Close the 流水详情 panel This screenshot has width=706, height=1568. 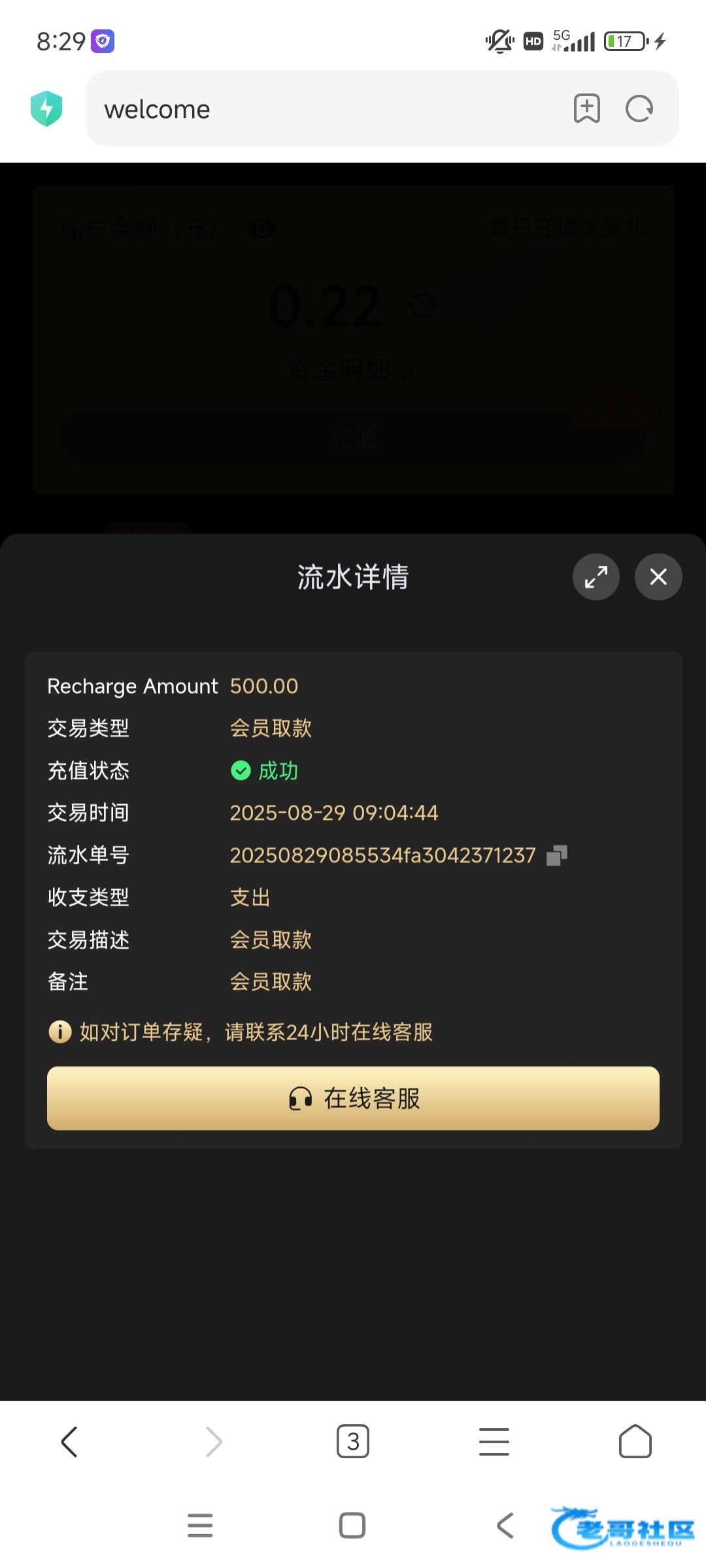[658, 576]
